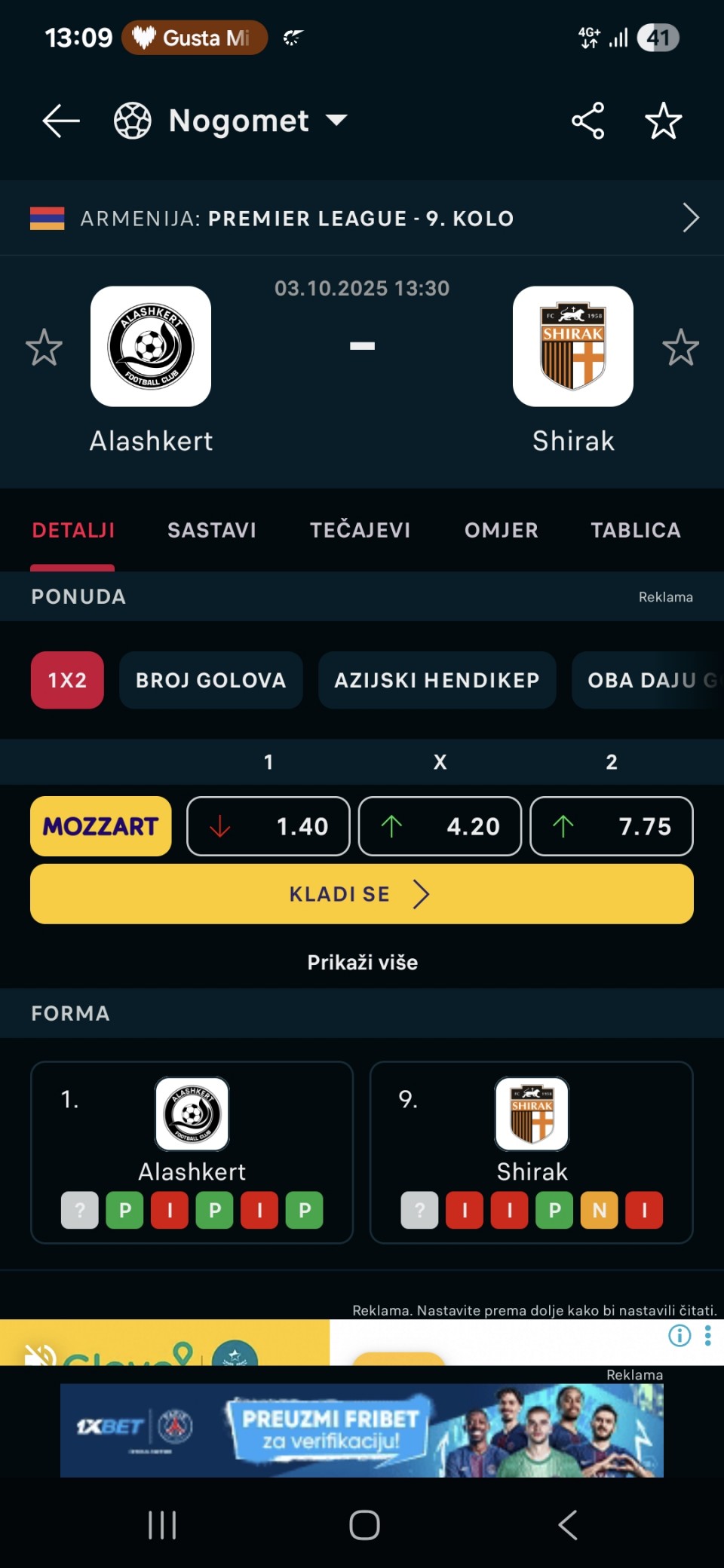View the Tablica tab
The width and height of the screenshot is (724, 1568).
coord(635,531)
